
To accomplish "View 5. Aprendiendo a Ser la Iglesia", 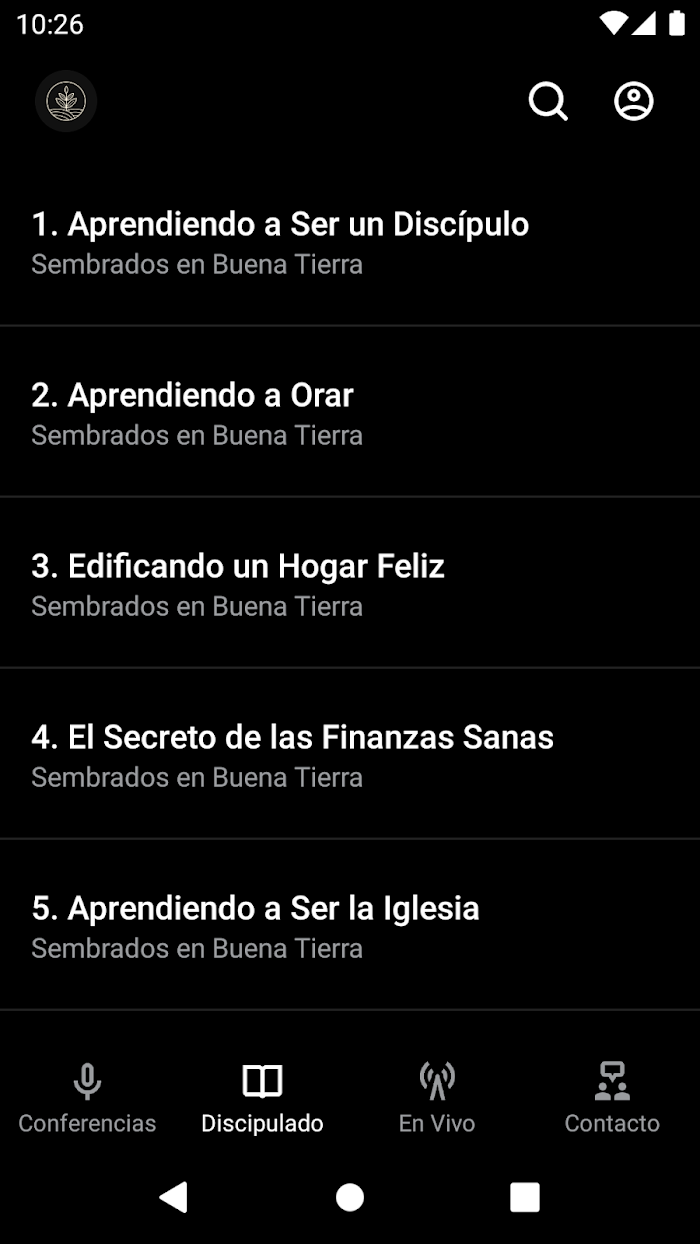I will point(350,924).
